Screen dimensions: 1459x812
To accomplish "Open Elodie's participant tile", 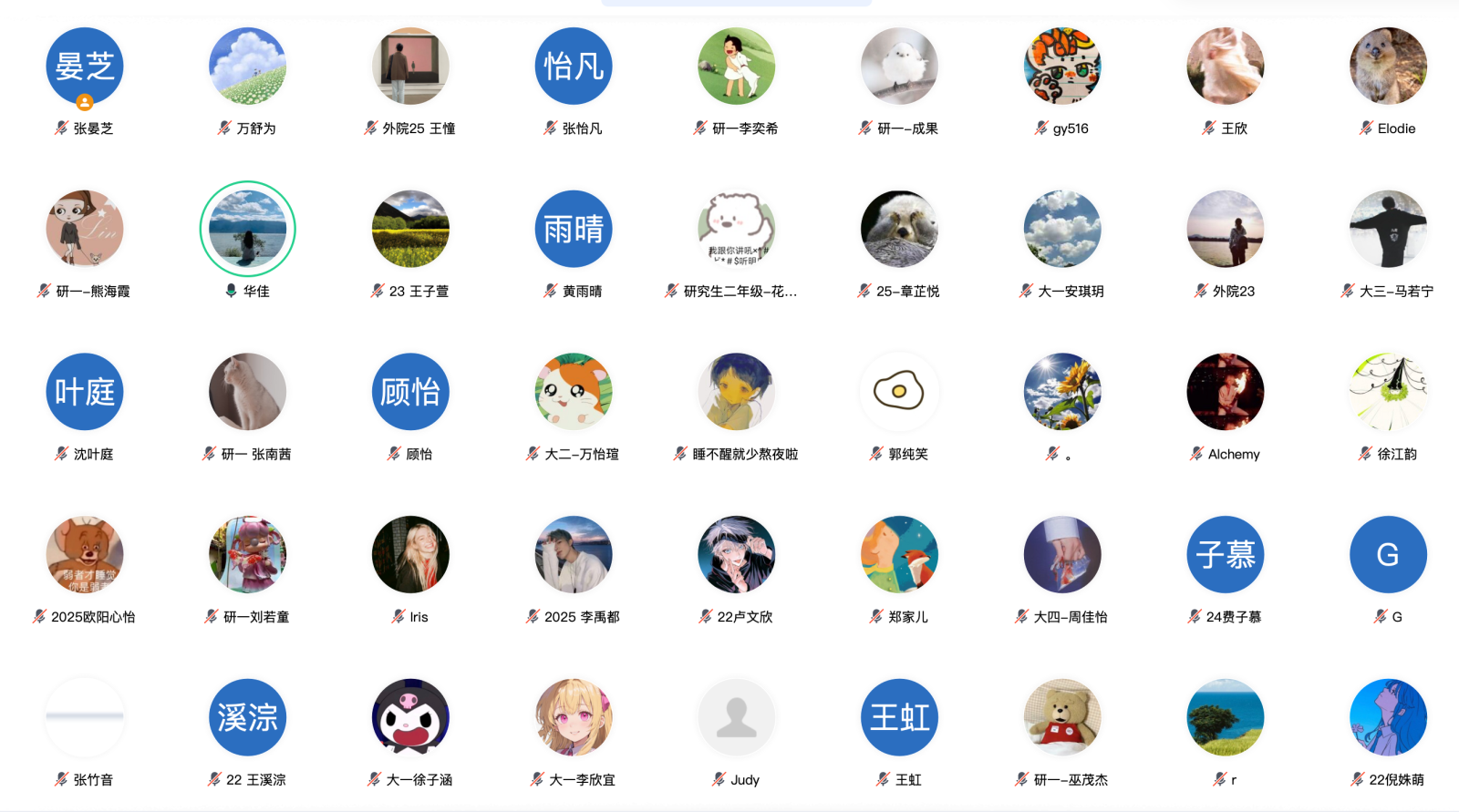I will (1388, 67).
